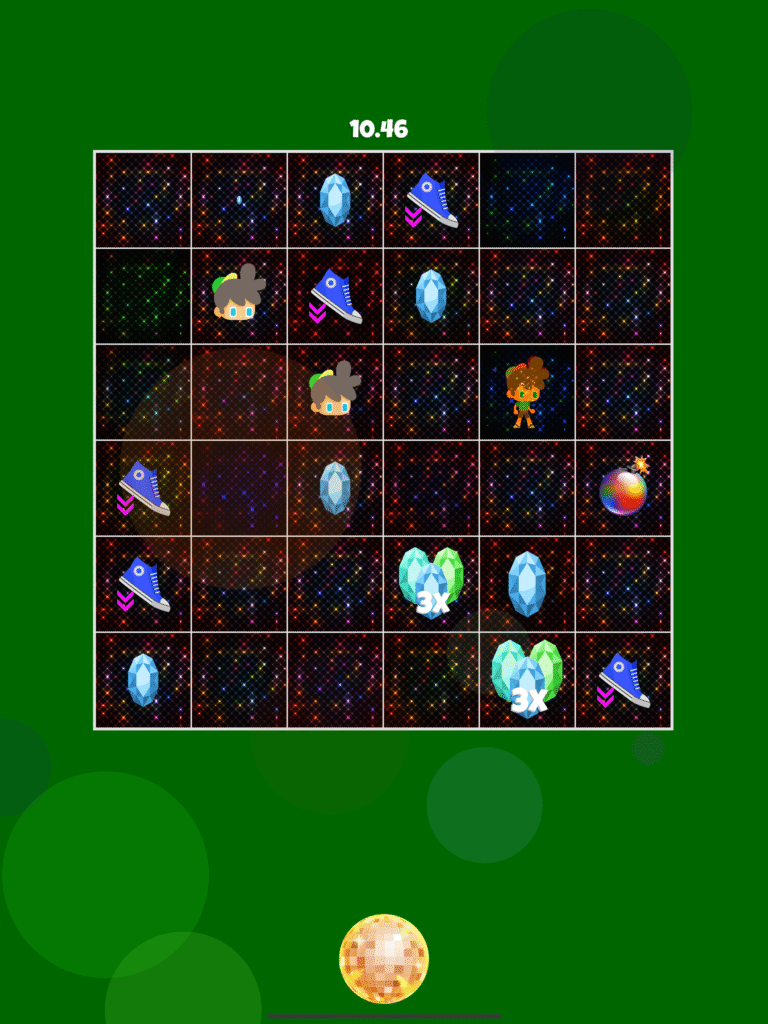Screen dimensions: 768x1024
Task: Click the dancing girl character tile
Action: (527, 390)
